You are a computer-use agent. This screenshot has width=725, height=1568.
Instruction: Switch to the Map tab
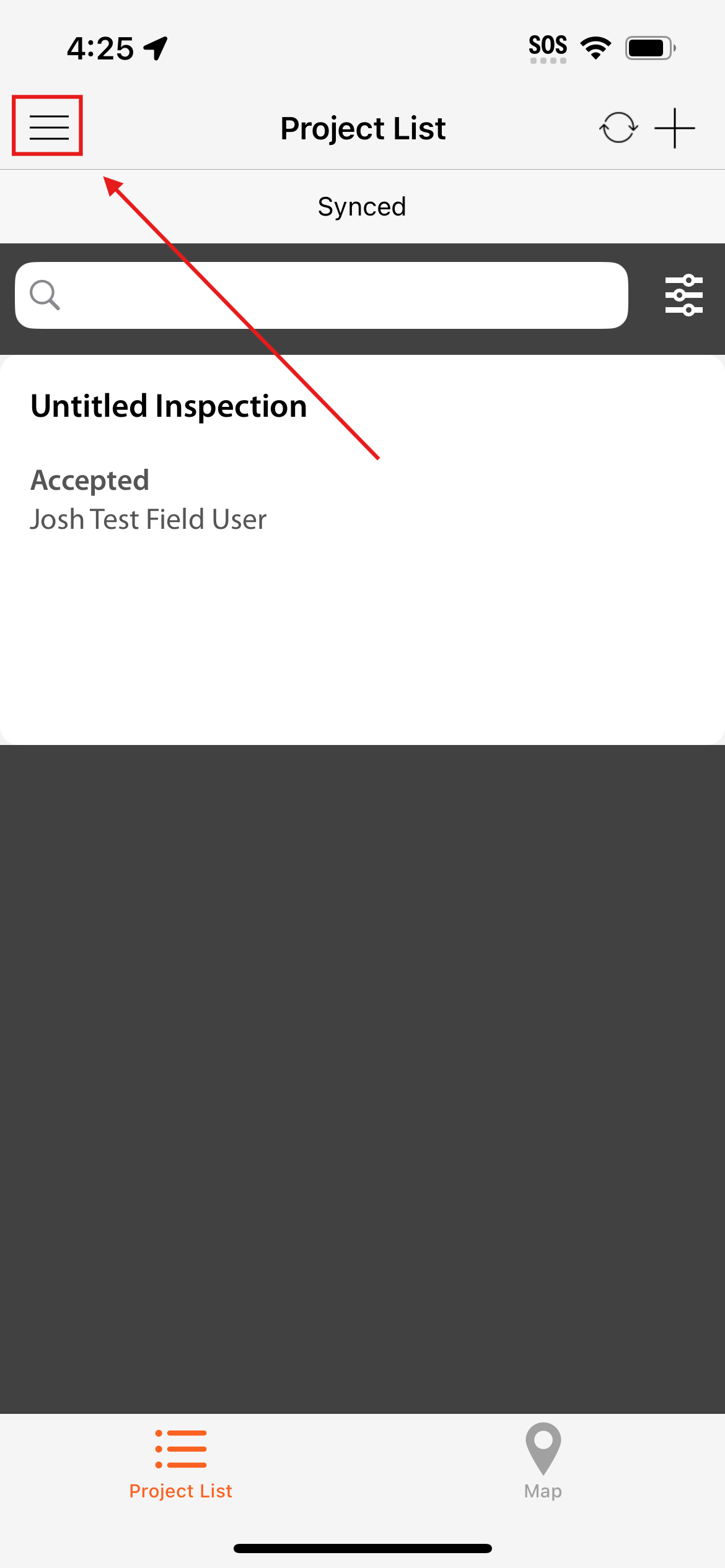click(543, 1461)
